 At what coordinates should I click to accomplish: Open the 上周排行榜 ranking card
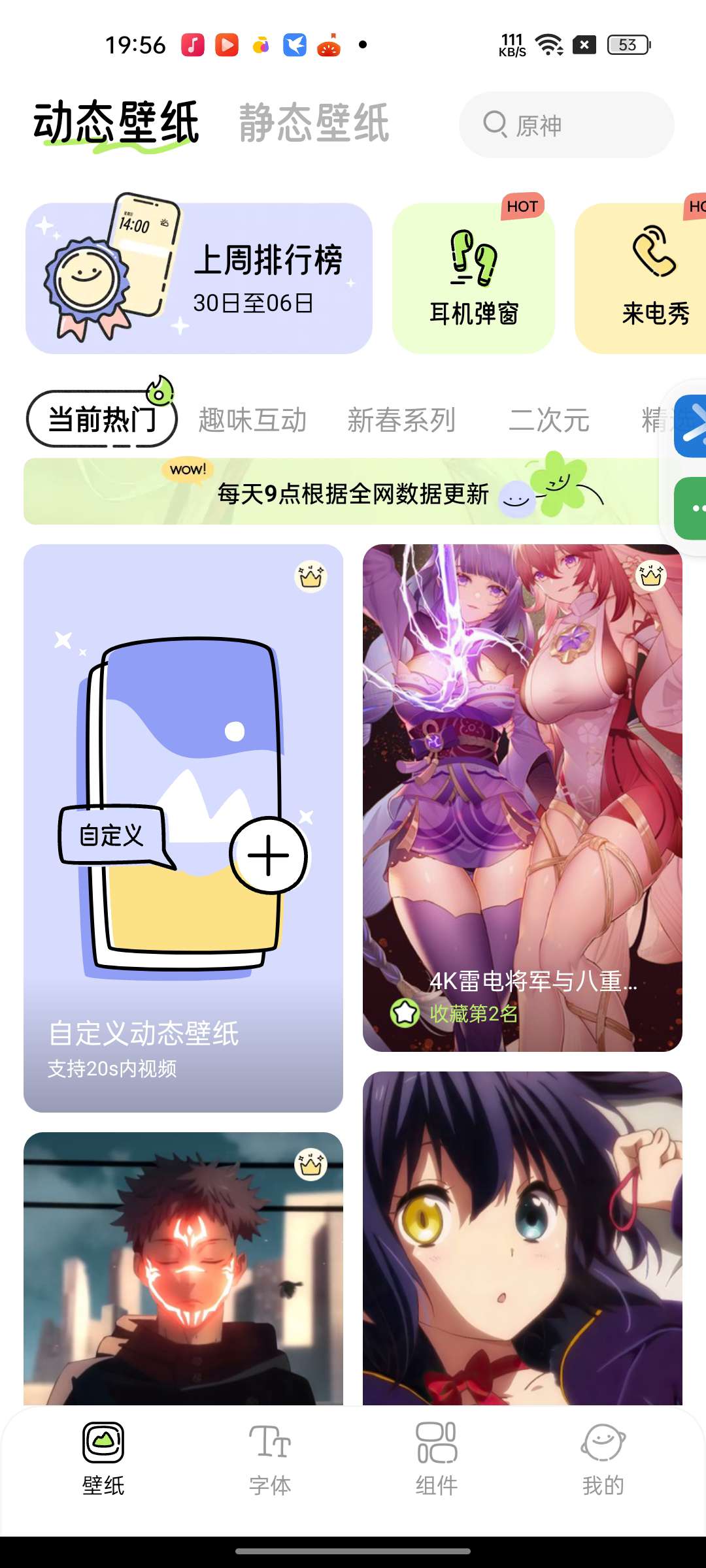[x=199, y=278]
